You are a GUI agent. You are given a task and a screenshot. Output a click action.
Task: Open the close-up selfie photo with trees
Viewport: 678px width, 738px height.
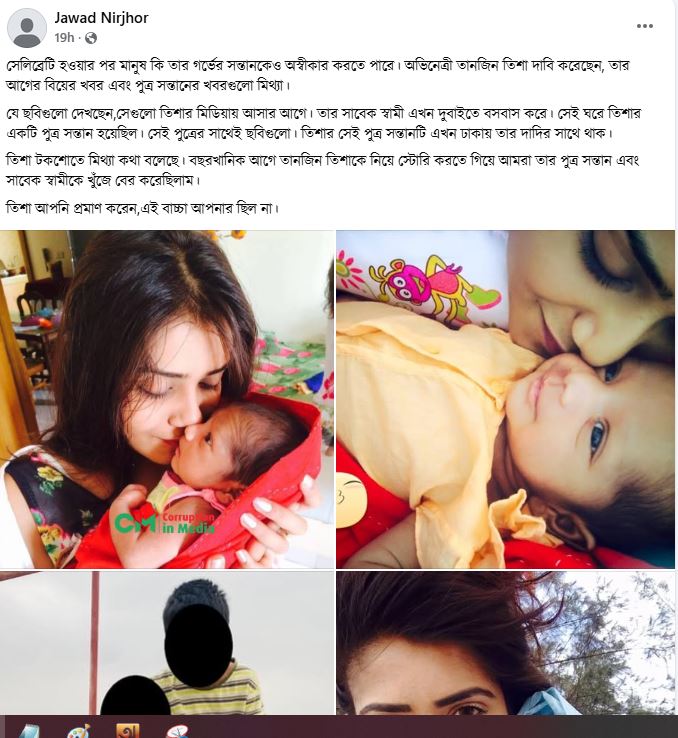coord(505,643)
